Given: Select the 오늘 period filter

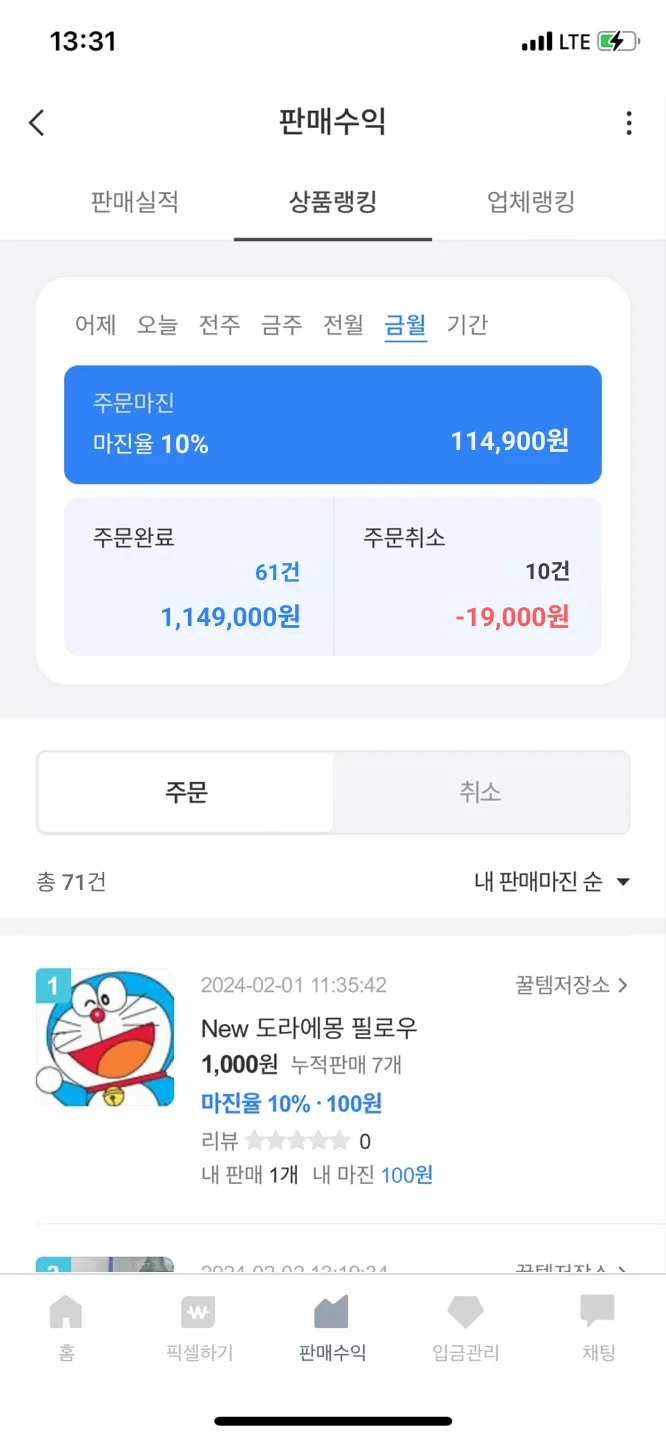Looking at the screenshot, I should coord(157,325).
